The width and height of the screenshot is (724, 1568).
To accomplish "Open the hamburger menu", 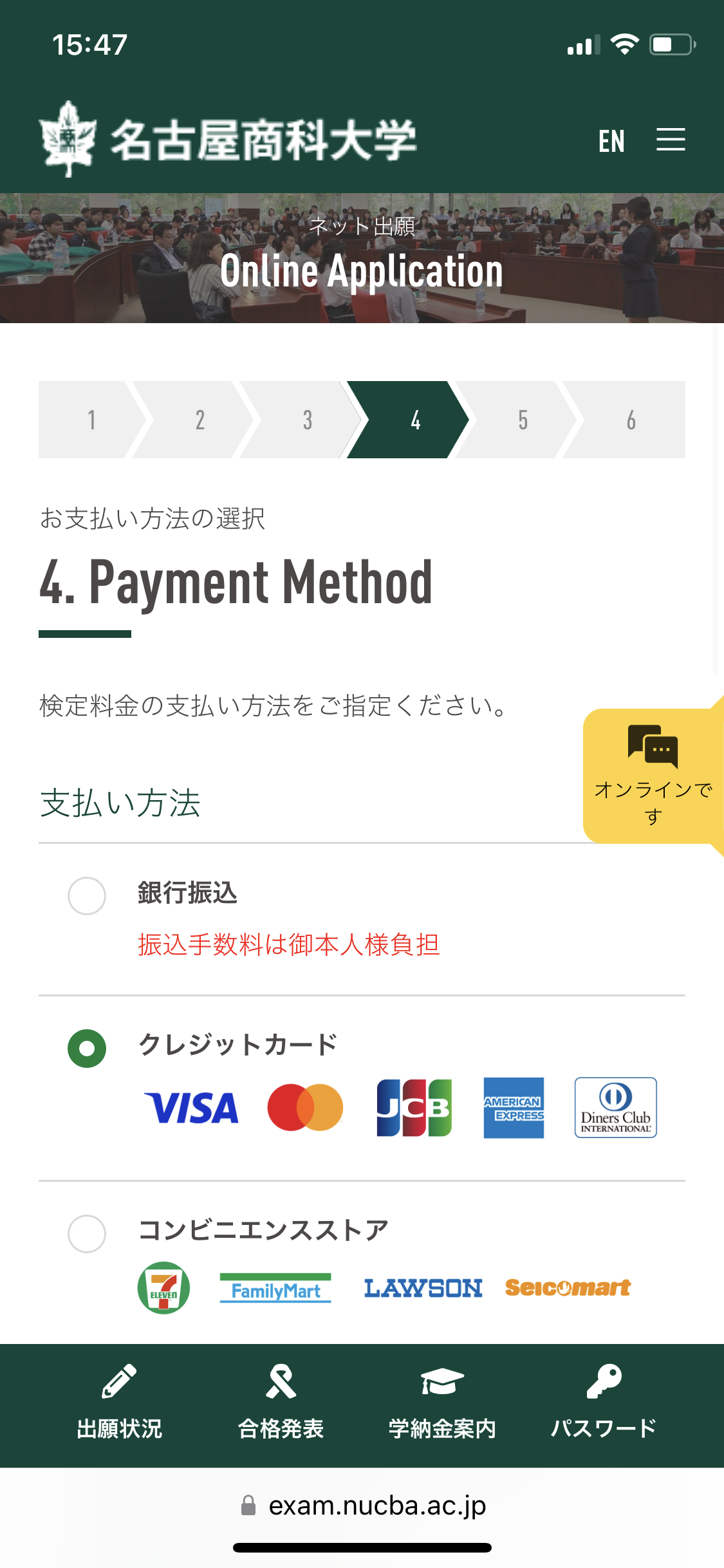I will point(671,140).
